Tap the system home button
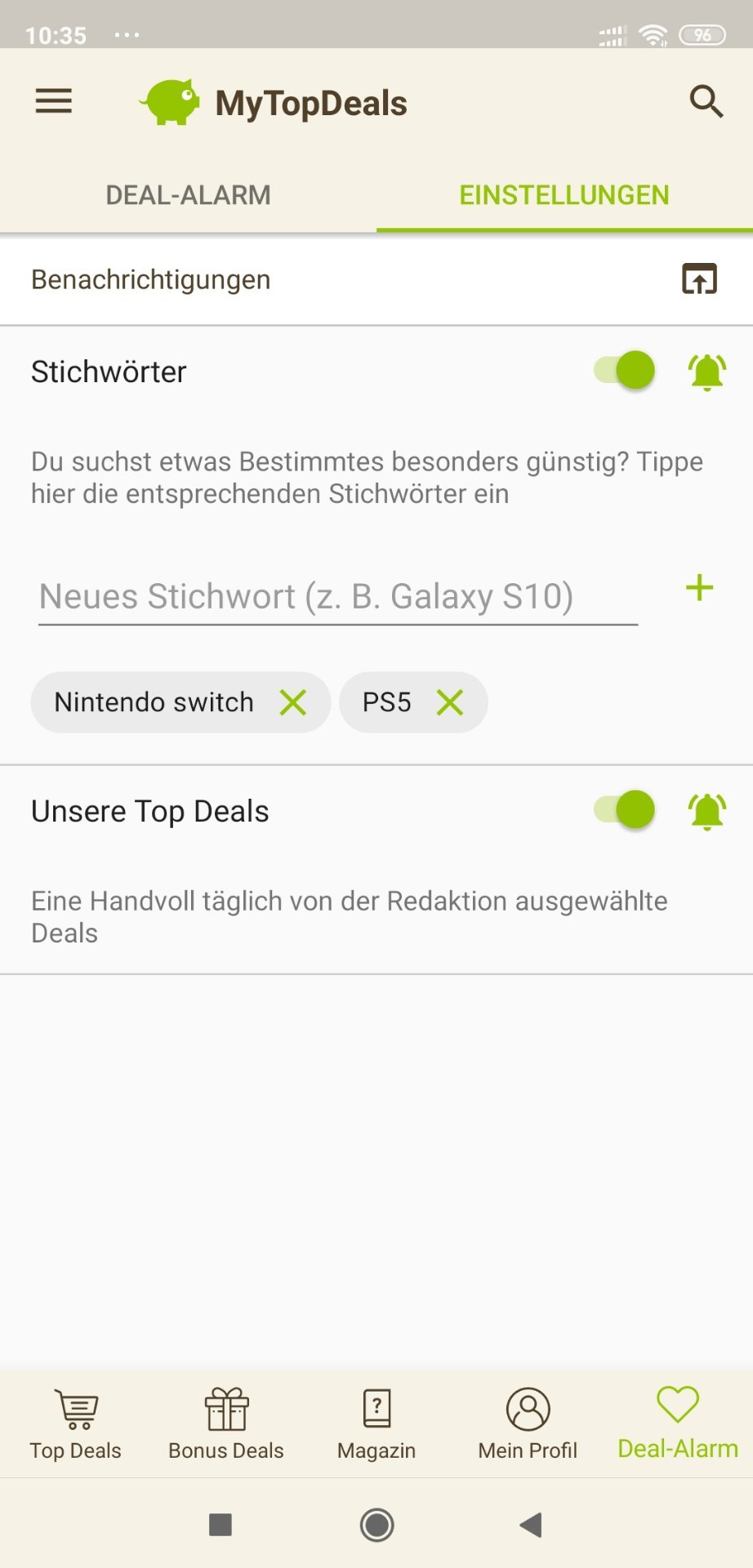 pyautogui.click(x=376, y=1525)
